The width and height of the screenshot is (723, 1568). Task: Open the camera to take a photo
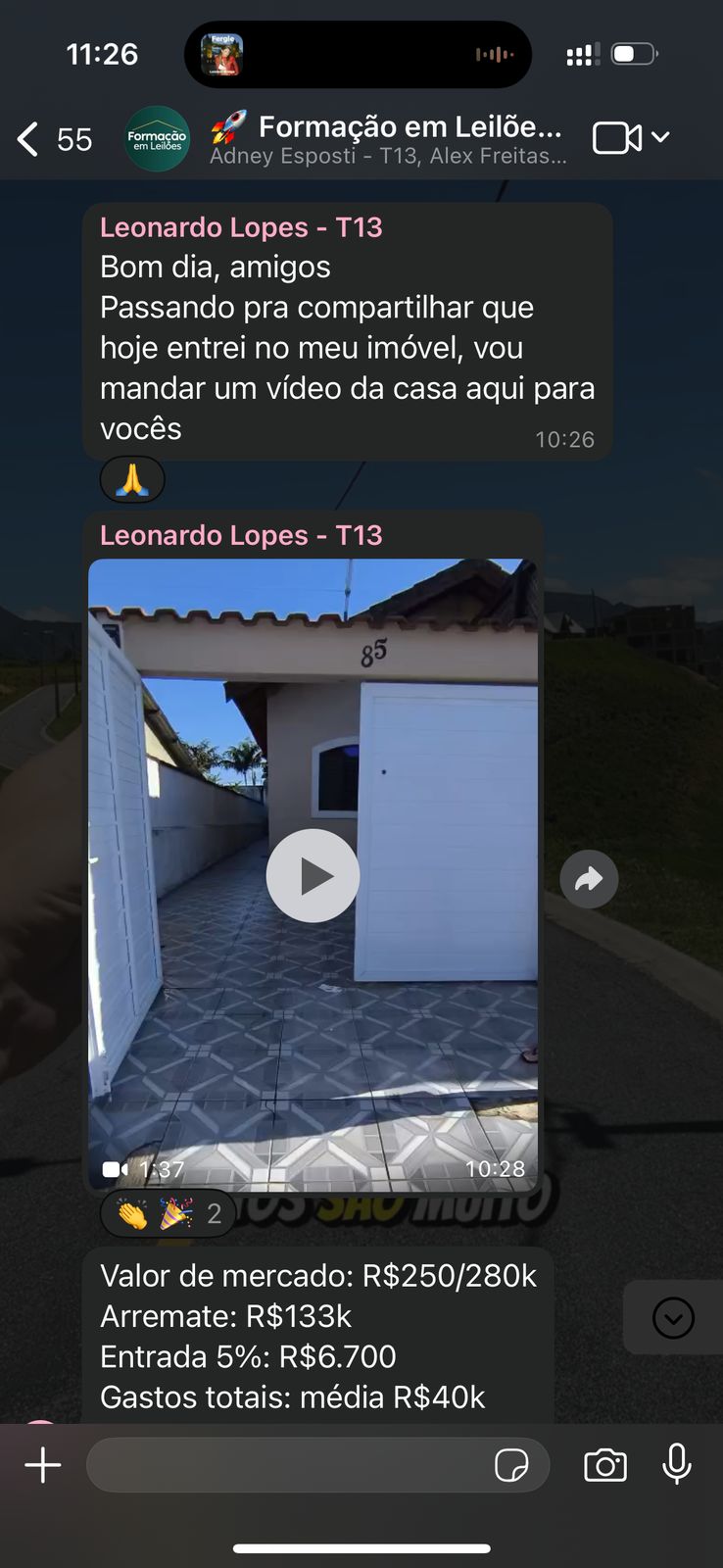click(x=605, y=1465)
